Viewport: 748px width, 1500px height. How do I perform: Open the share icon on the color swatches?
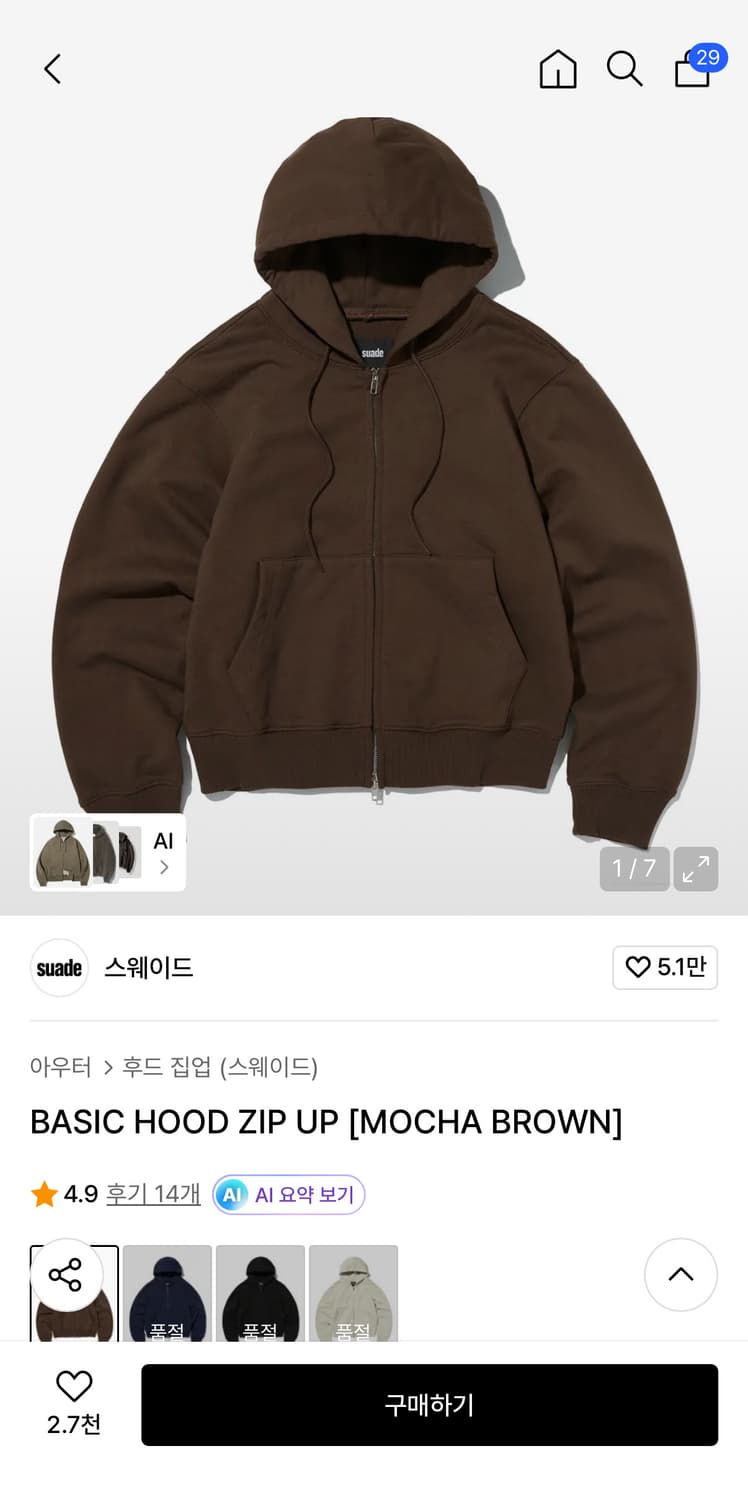[68, 1275]
